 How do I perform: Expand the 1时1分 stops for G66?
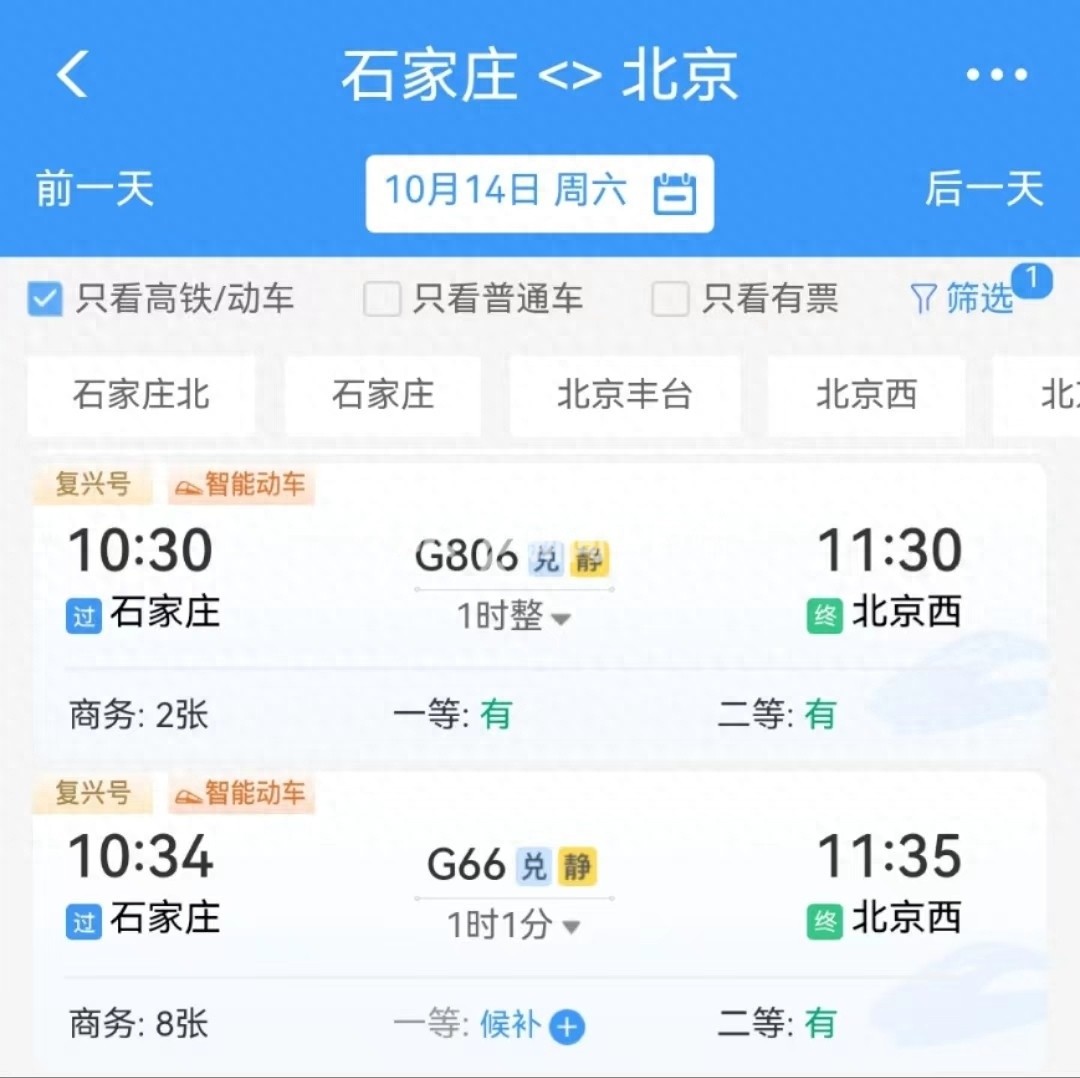coord(514,926)
